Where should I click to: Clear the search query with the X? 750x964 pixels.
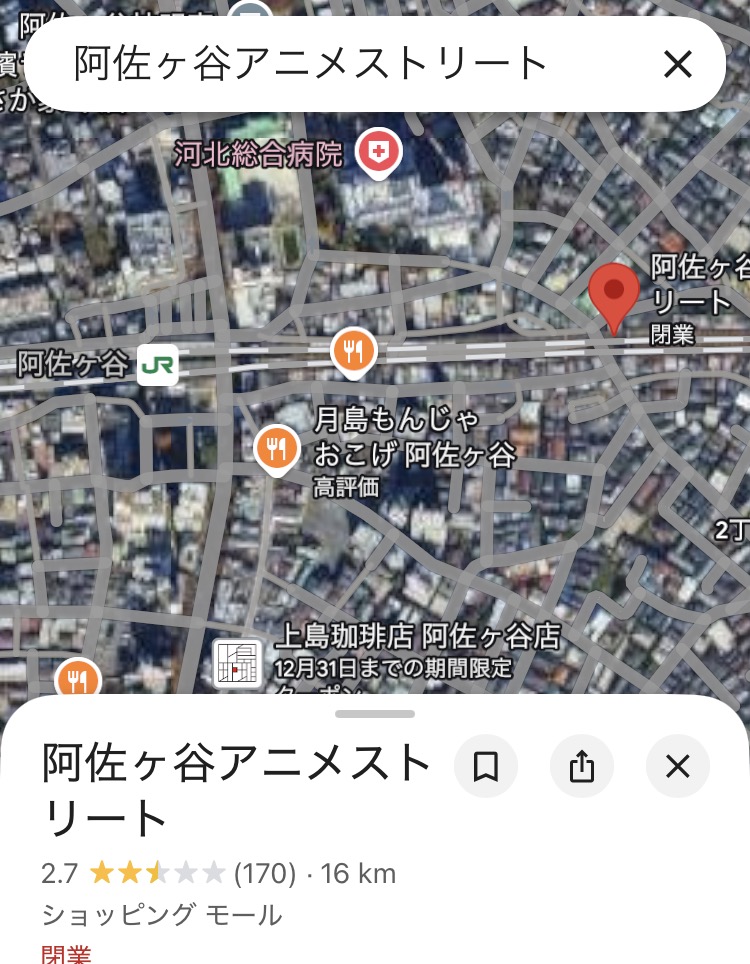pyautogui.click(x=677, y=65)
